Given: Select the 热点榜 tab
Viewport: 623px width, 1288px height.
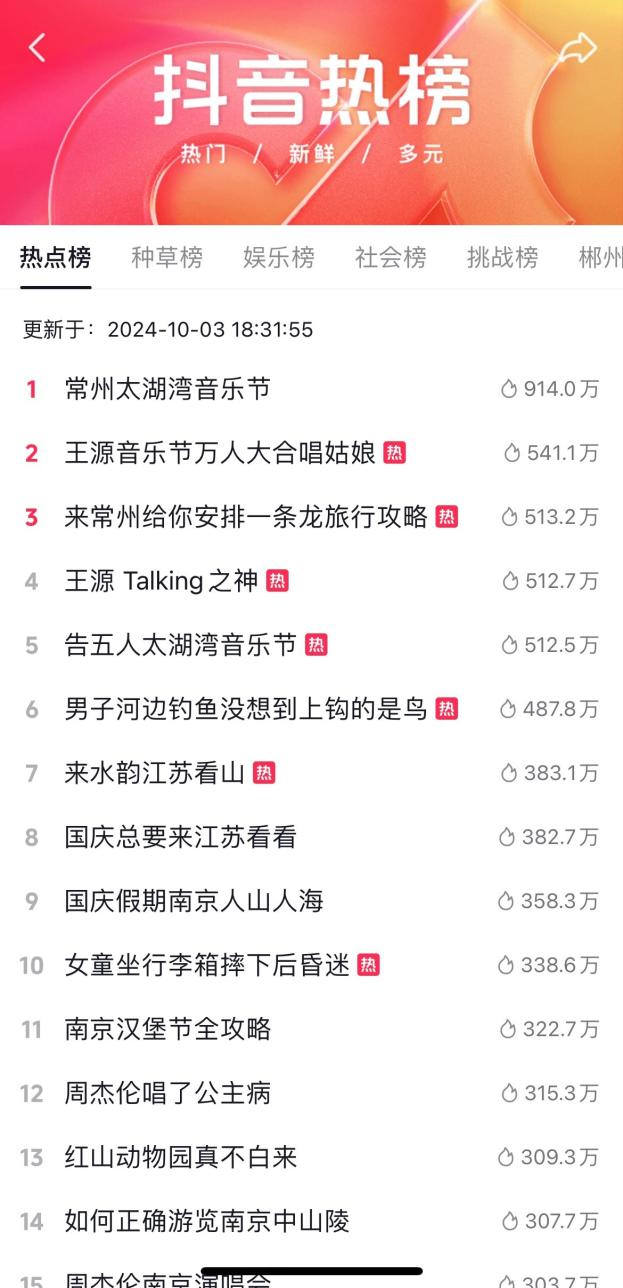Looking at the screenshot, I should [x=56, y=257].
